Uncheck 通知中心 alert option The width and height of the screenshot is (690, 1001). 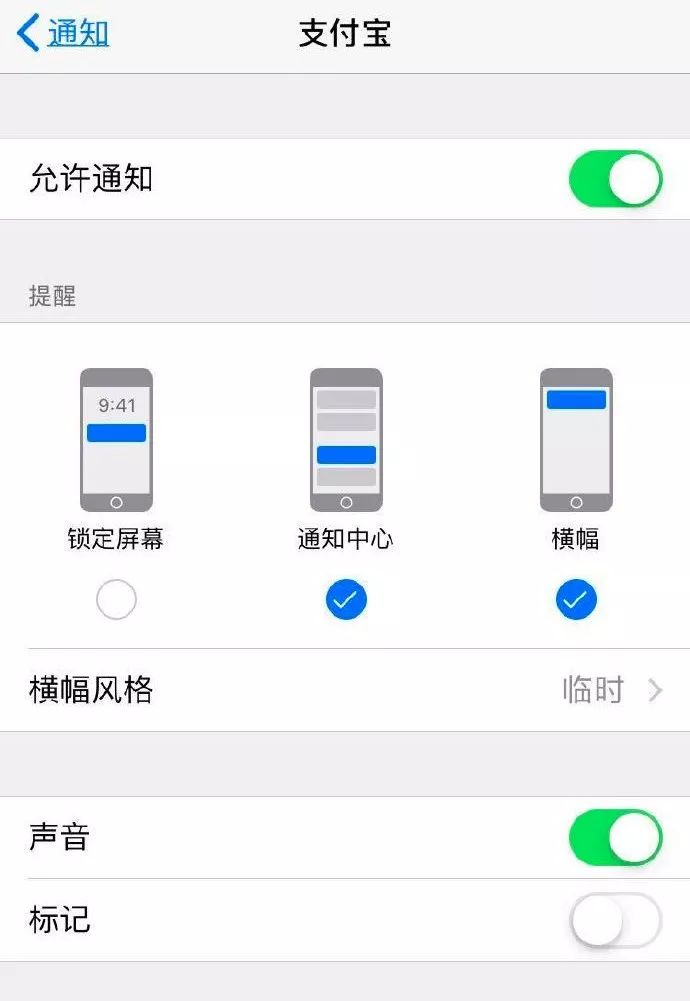[x=346, y=600]
